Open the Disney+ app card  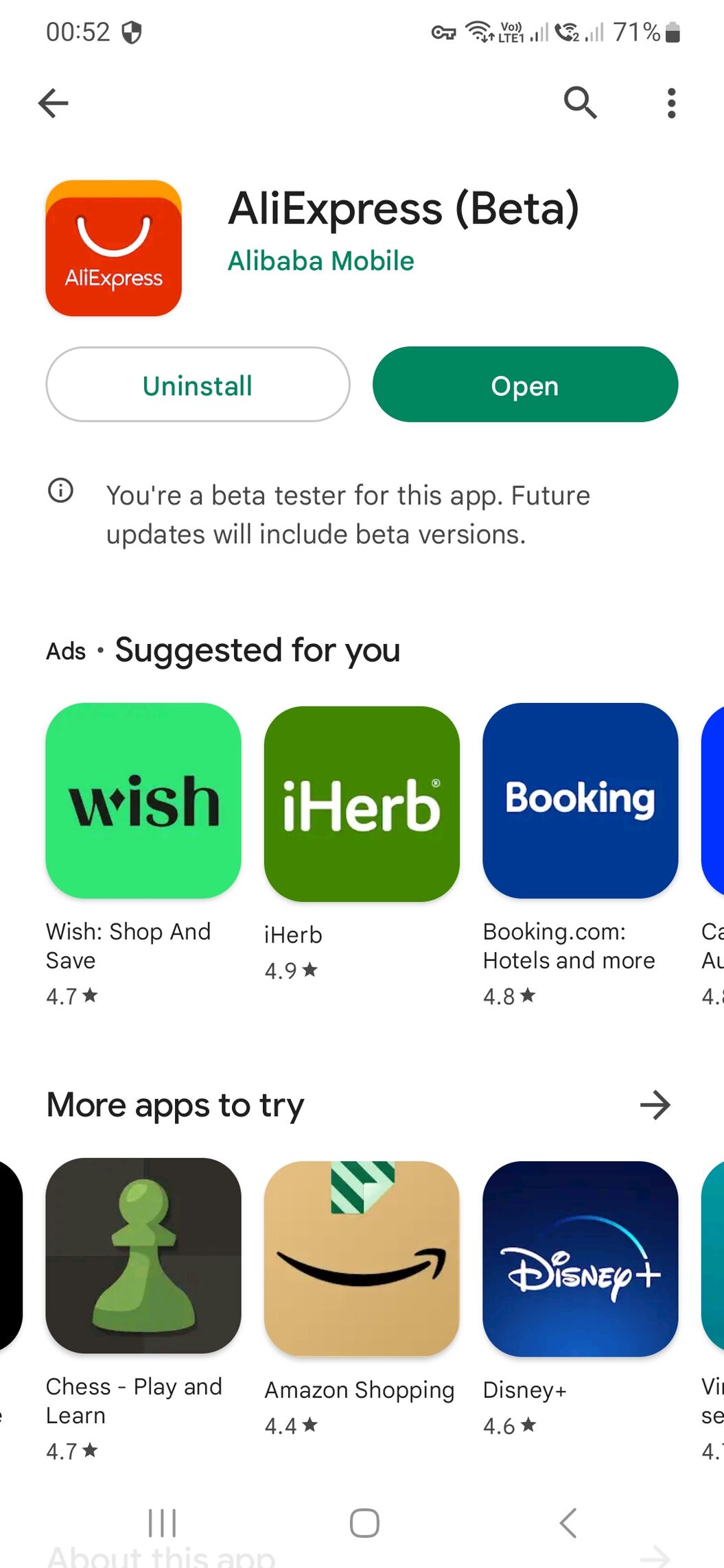[580, 1258]
